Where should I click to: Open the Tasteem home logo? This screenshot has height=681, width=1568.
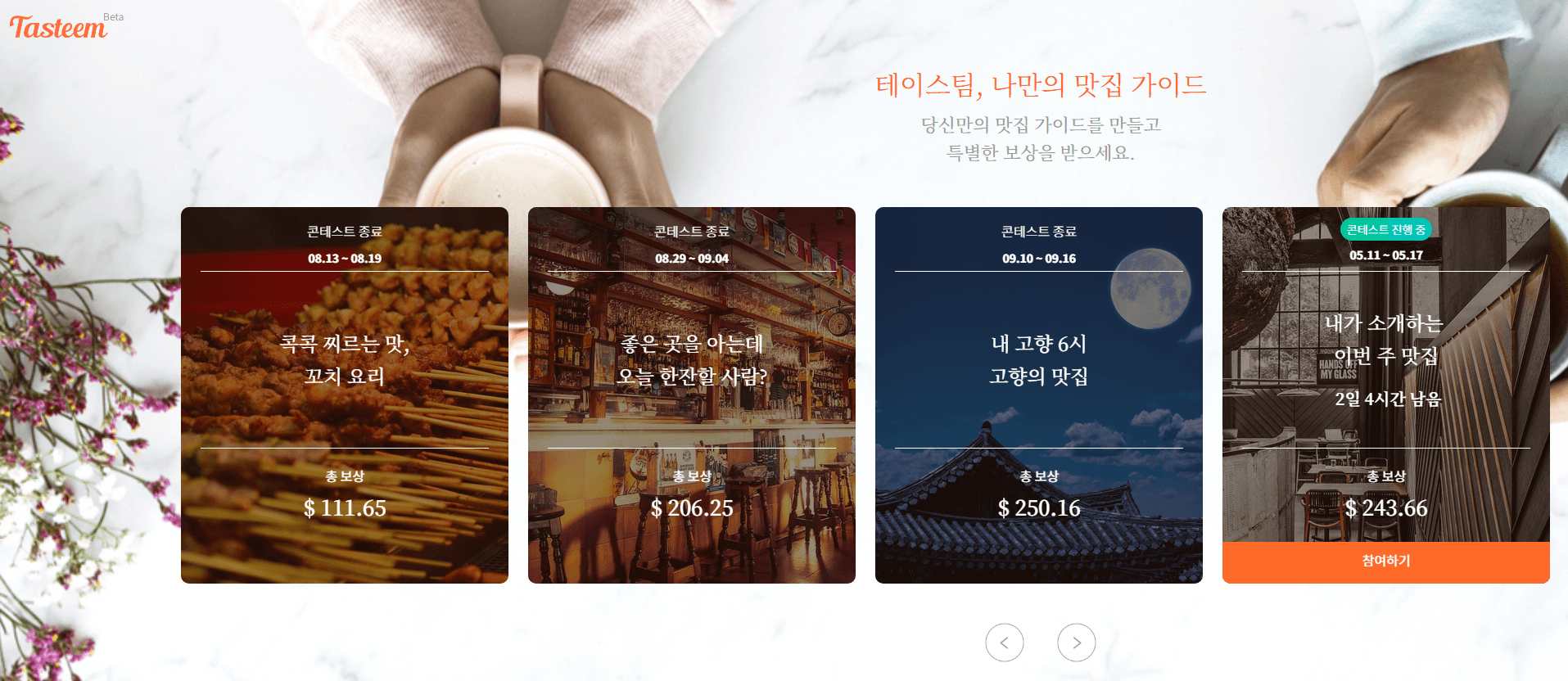coord(58,28)
